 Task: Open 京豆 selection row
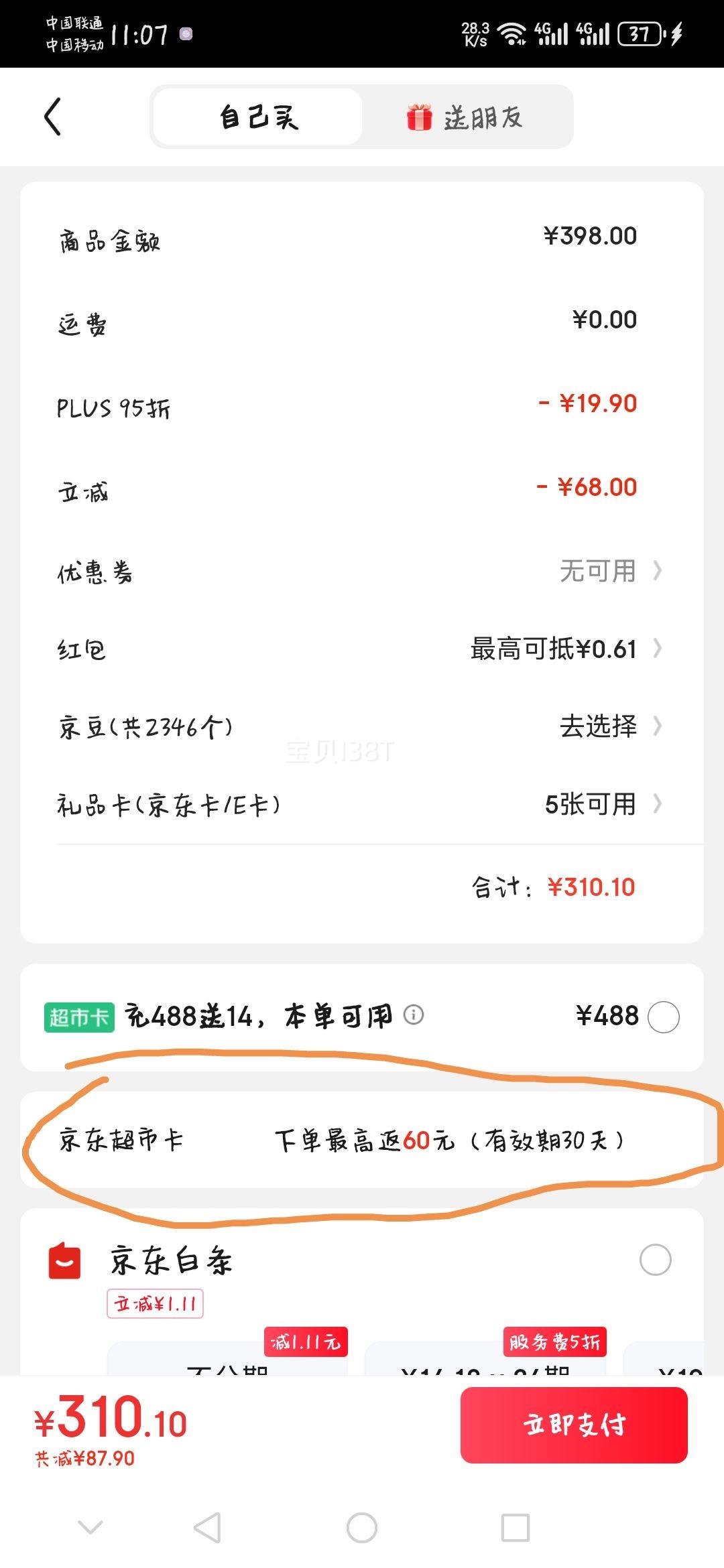pyautogui.click(x=362, y=726)
